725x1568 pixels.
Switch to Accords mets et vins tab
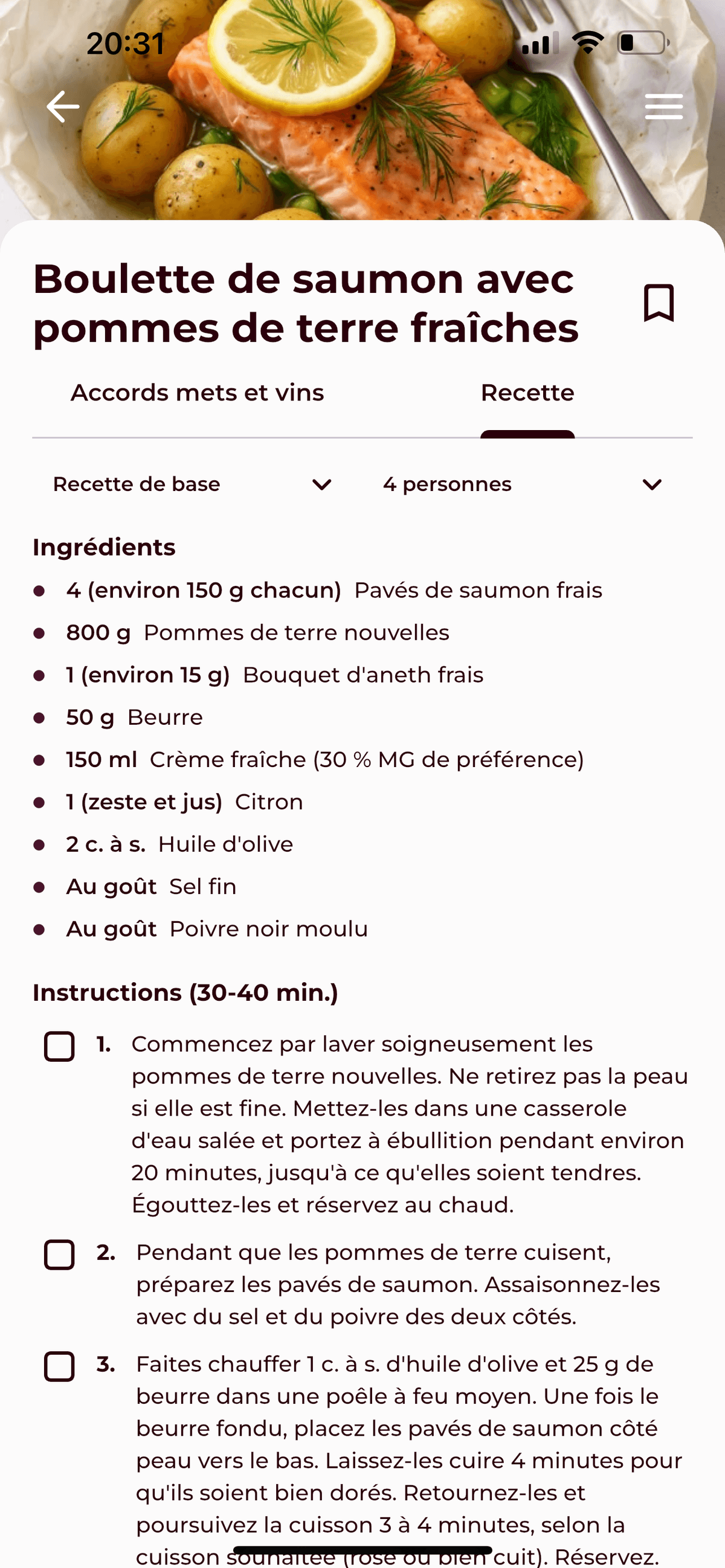point(197,393)
